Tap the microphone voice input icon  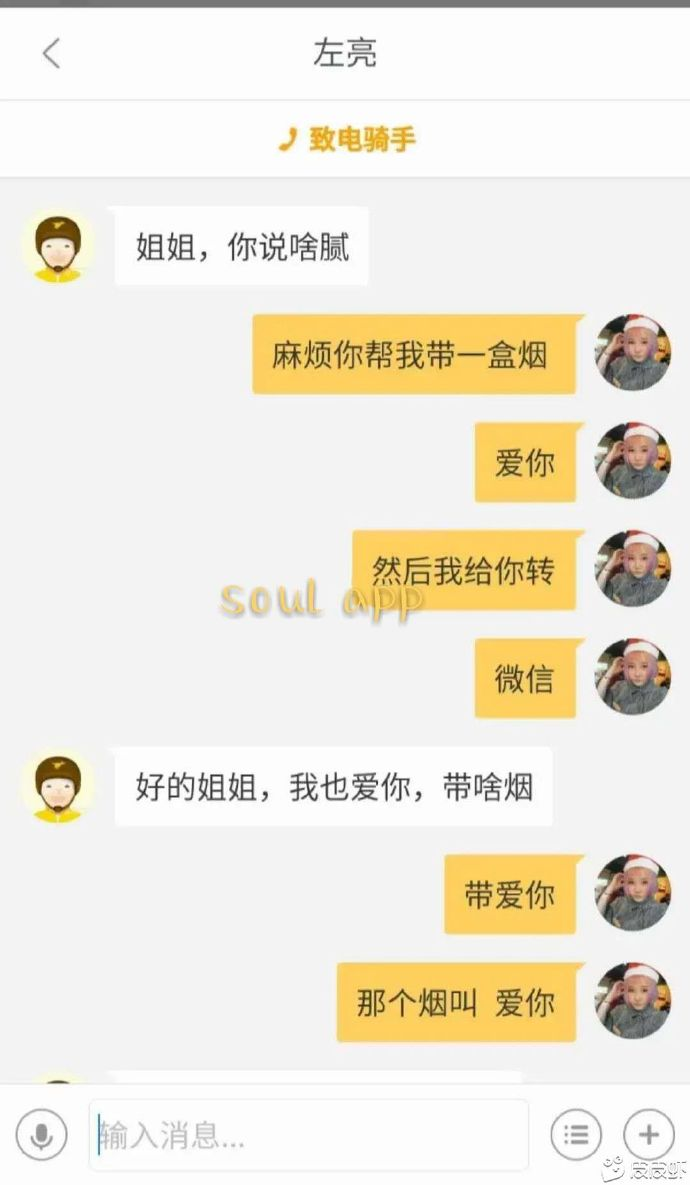coord(42,1135)
